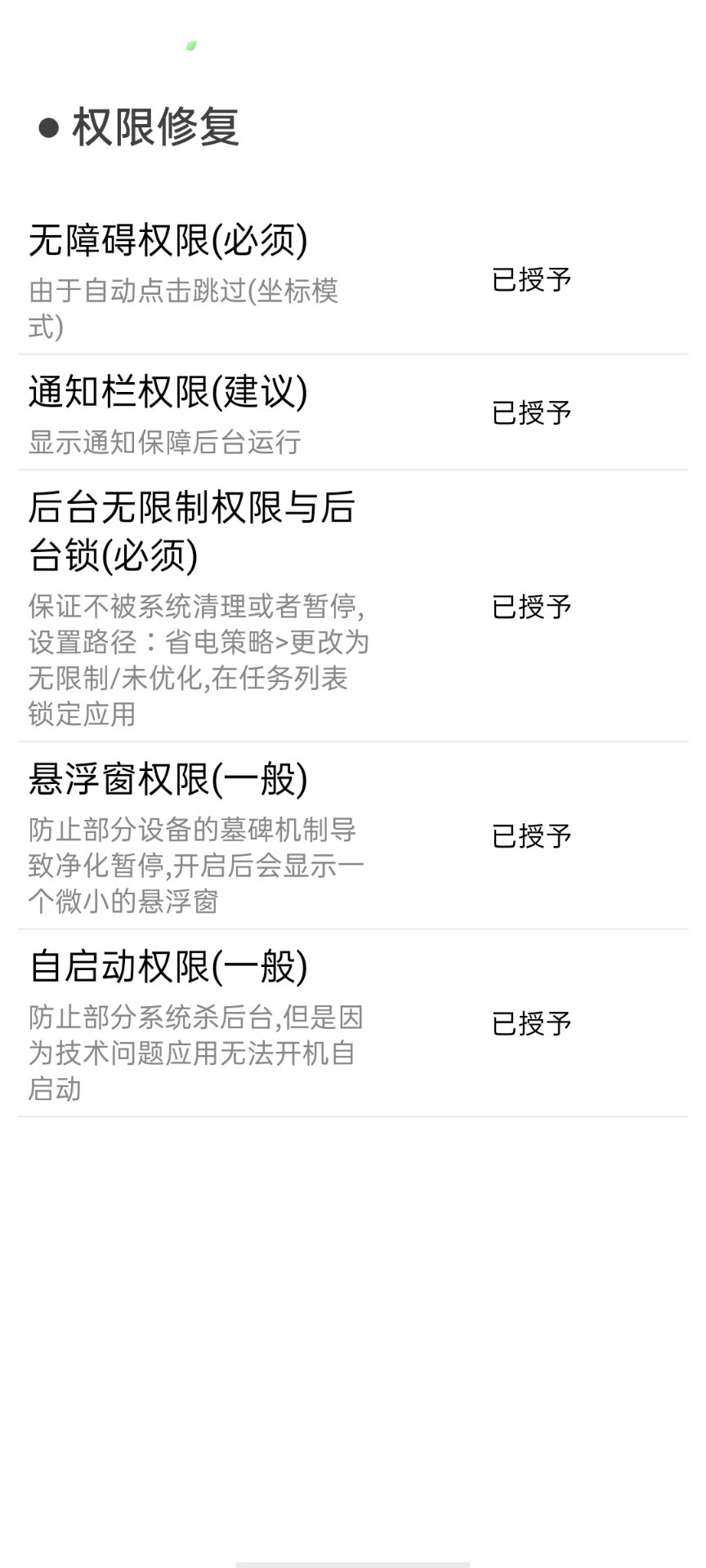The height and width of the screenshot is (1568, 706).
Task: Open 后台无限制权限与后台锁(必须) settings
Action: tap(351, 606)
